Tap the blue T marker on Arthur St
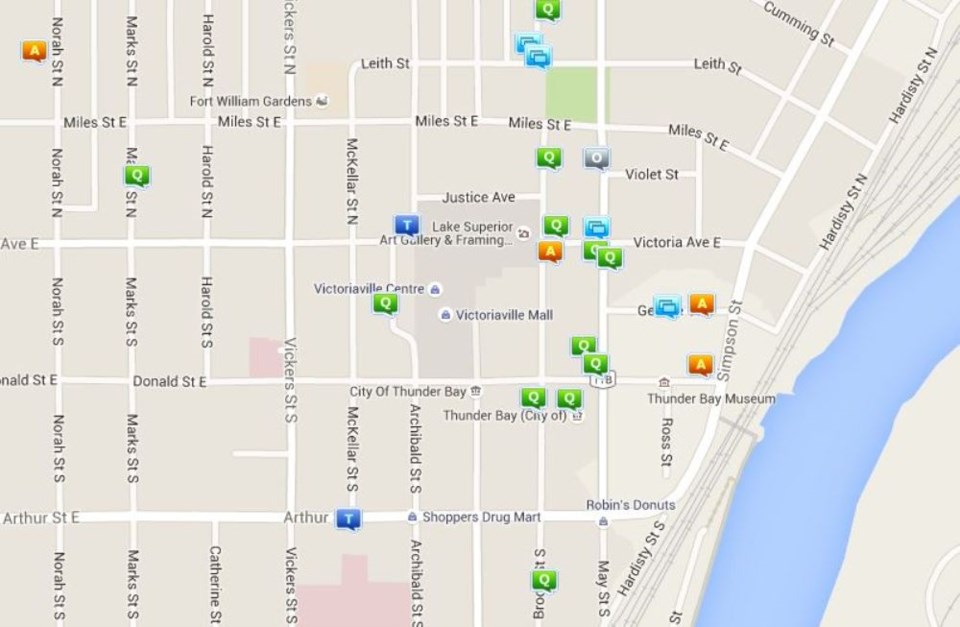This screenshot has width=960, height=627. 347,517
